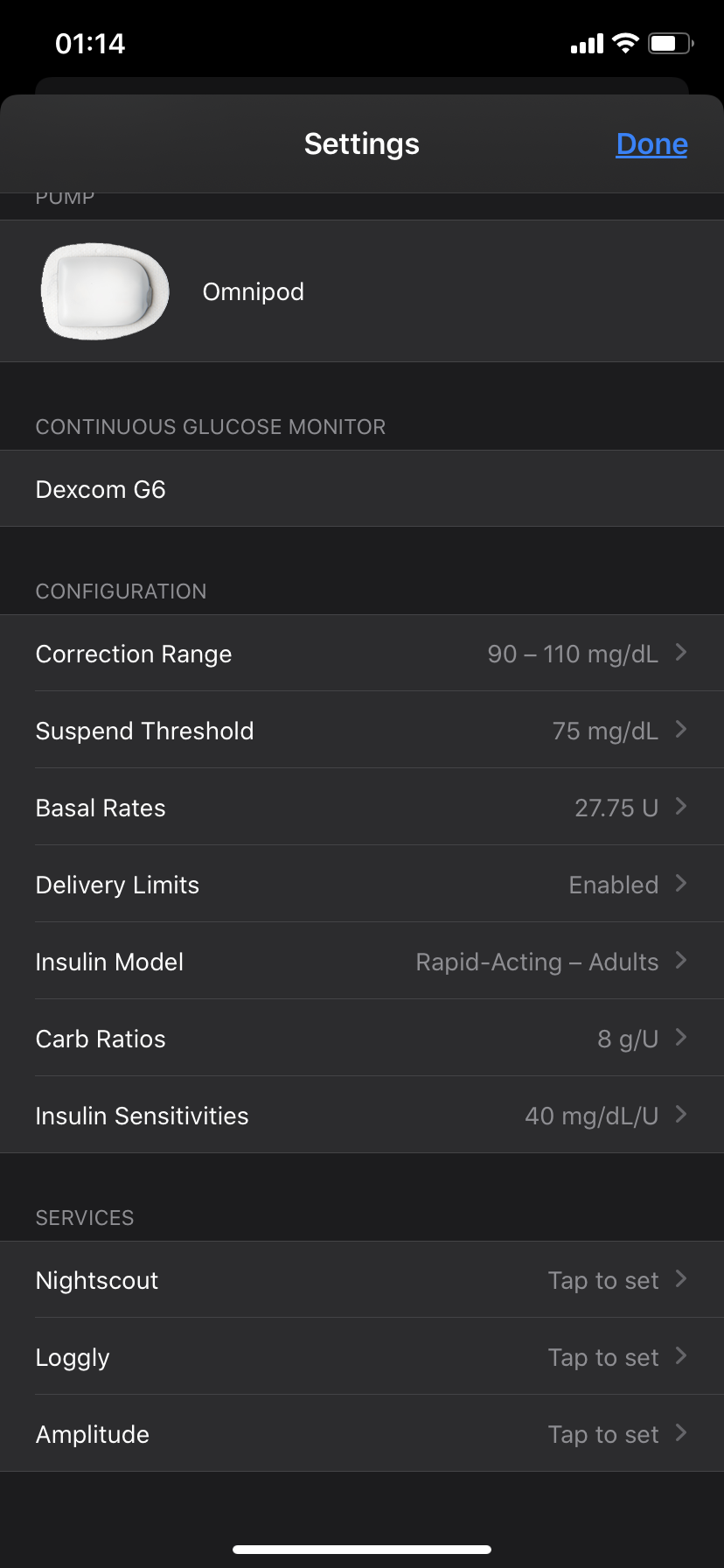Configure the Amplitude service
724x1568 pixels.
pyautogui.click(x=362, y=1434)
